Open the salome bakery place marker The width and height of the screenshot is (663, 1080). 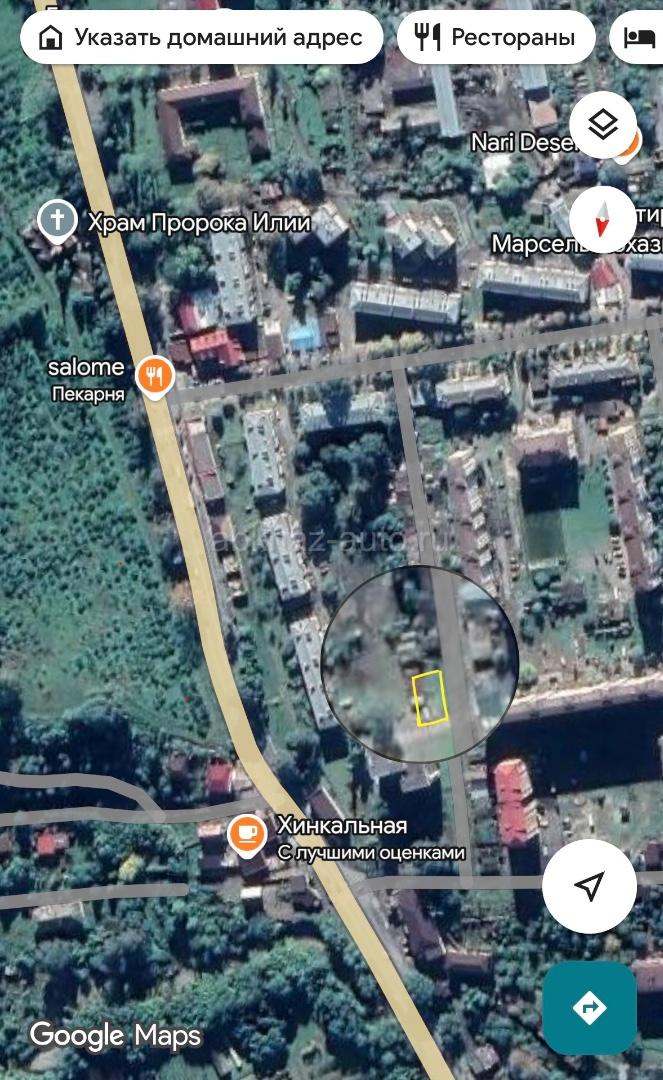[155, 377]
